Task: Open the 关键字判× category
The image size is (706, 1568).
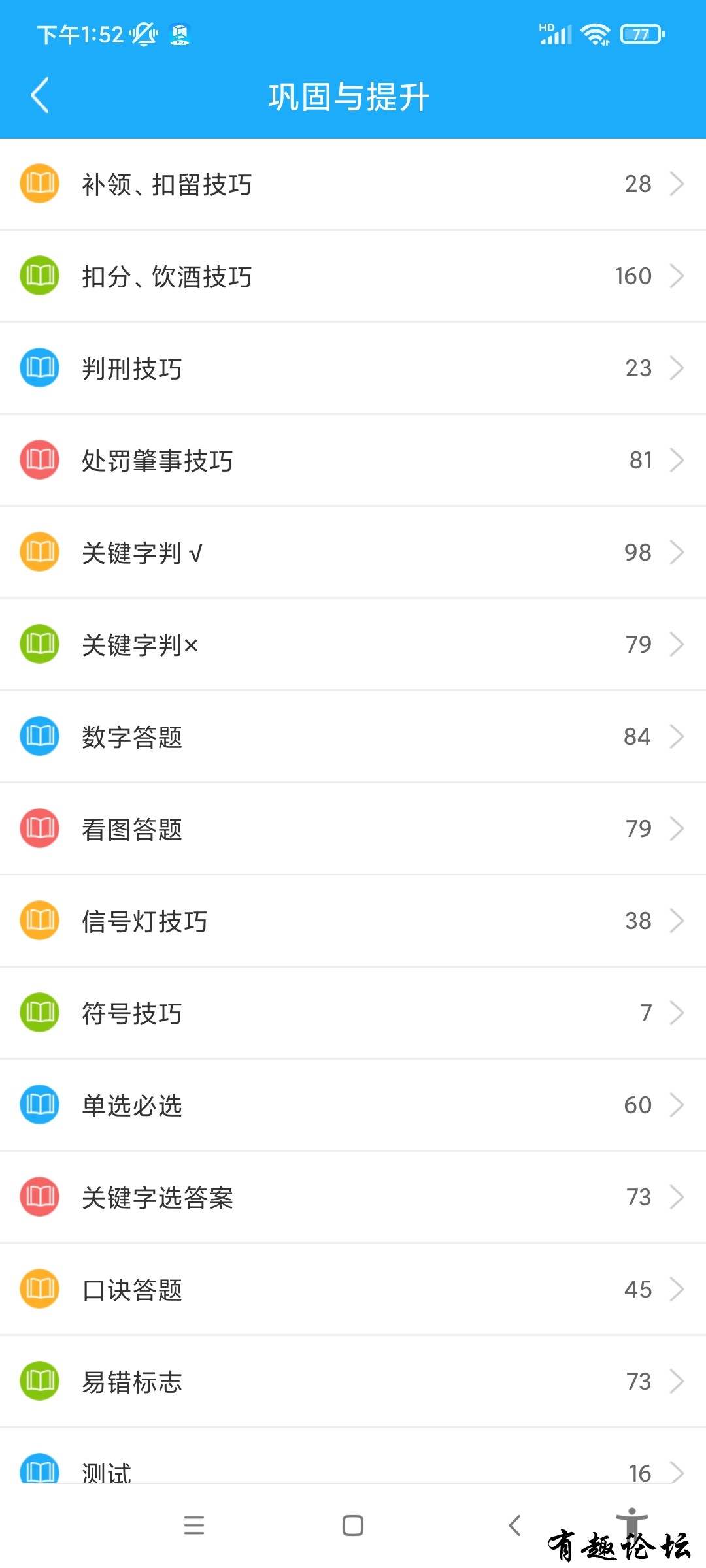Action: pyautogui.click(x=353, y=645)
